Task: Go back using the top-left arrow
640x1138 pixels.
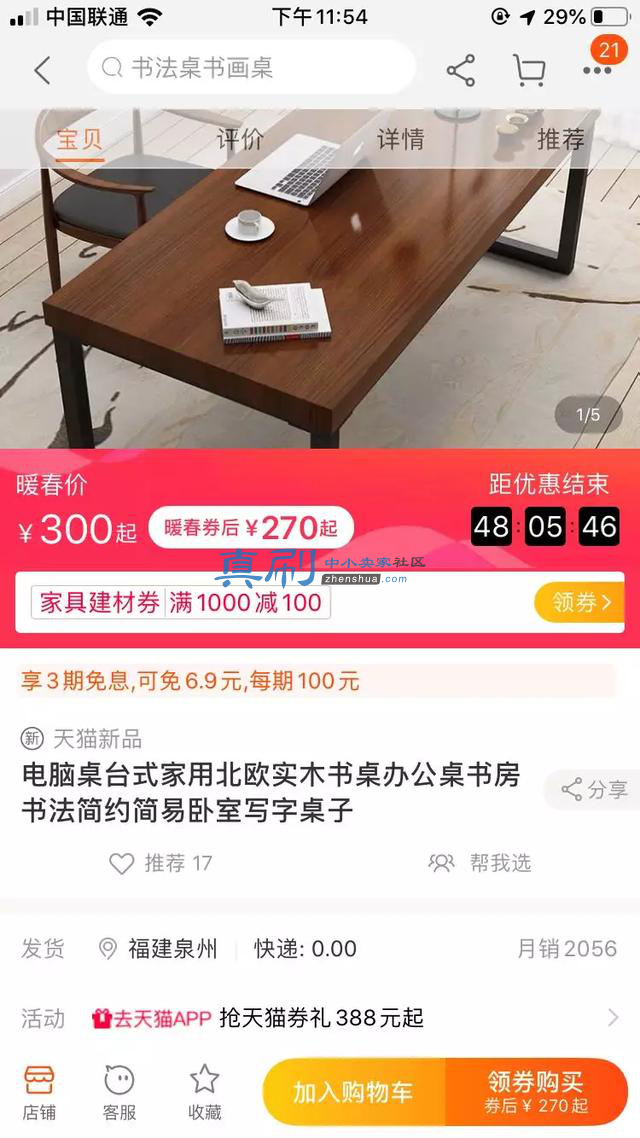Action: click(x=42, y=70)
